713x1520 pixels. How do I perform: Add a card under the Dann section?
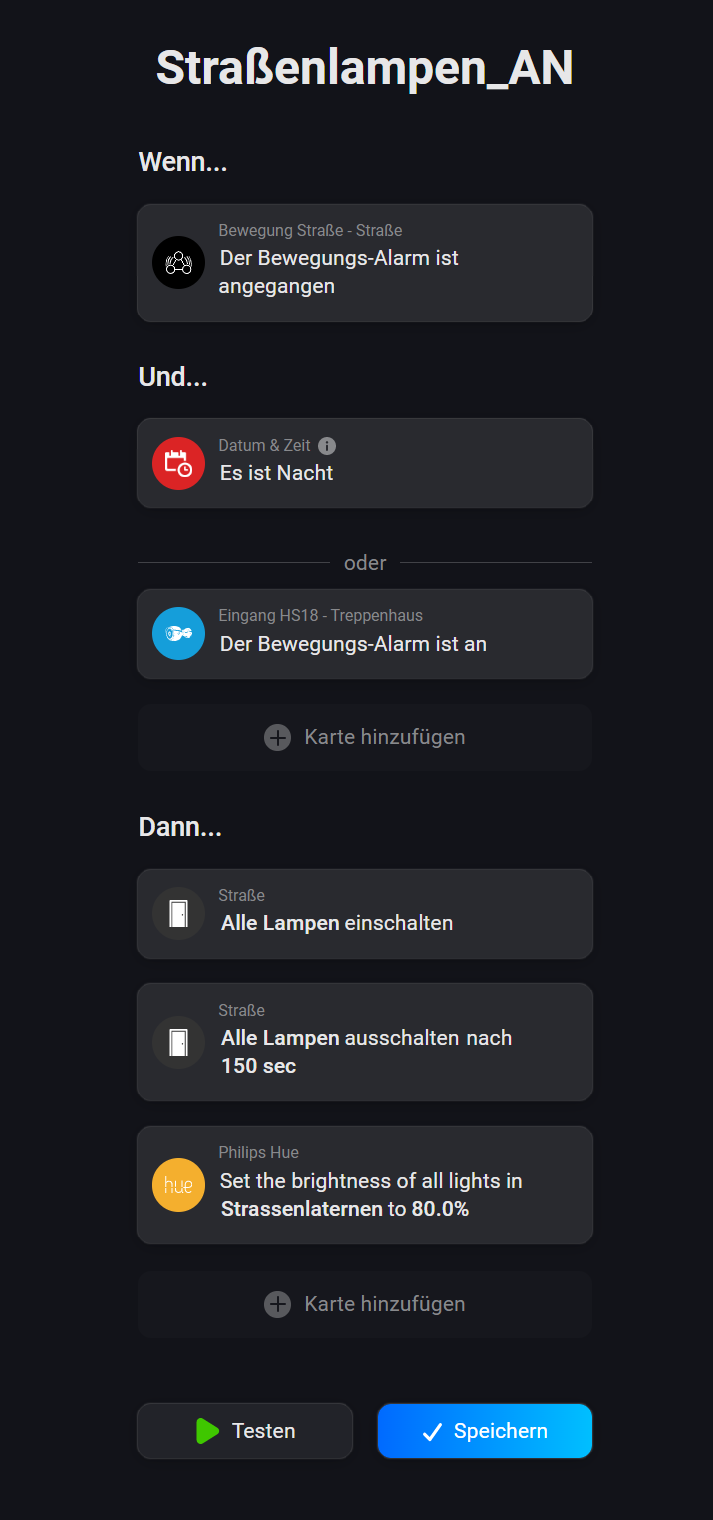(x=364, y=1304)
